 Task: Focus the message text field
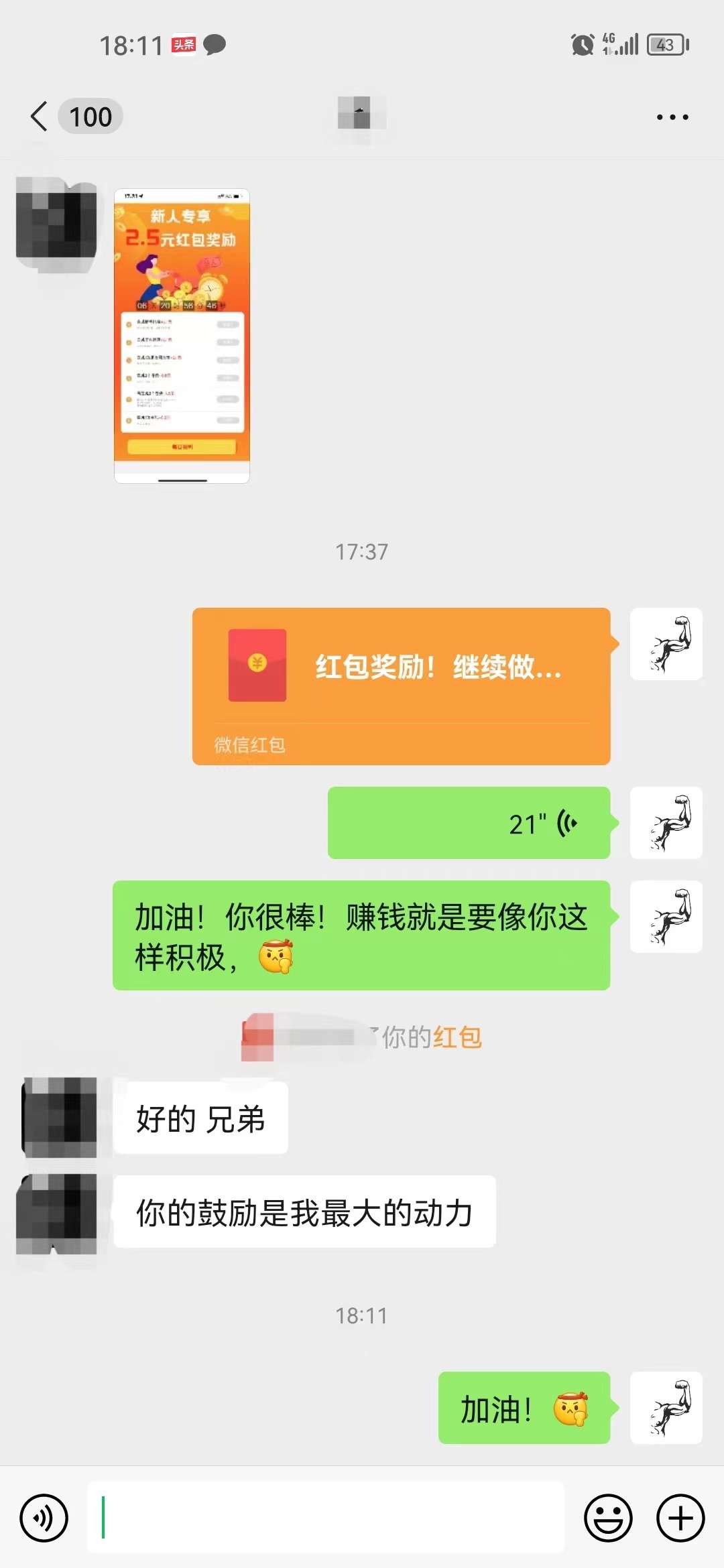[326, 1518]
